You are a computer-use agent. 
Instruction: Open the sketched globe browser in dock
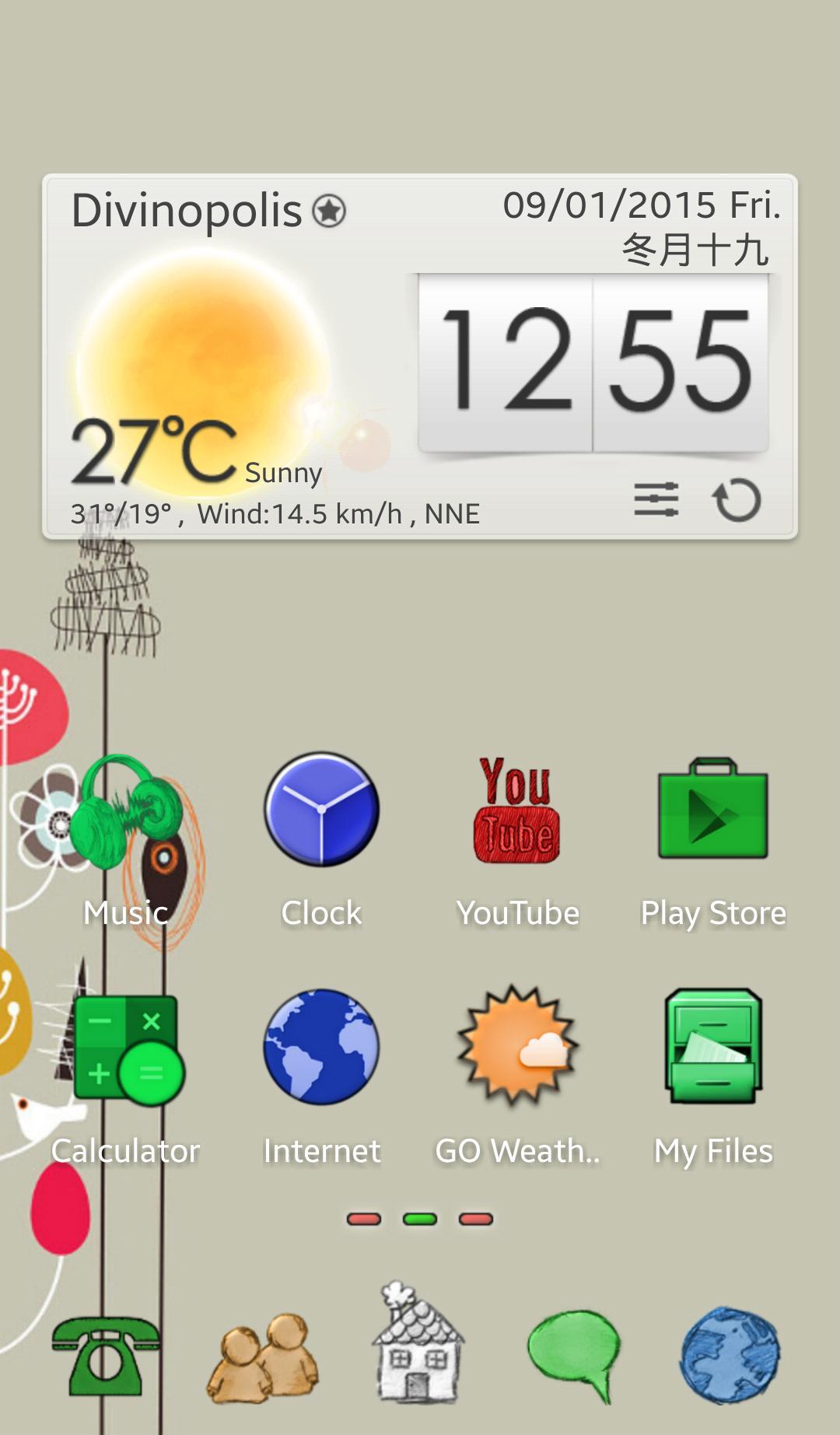point(730,1356)
